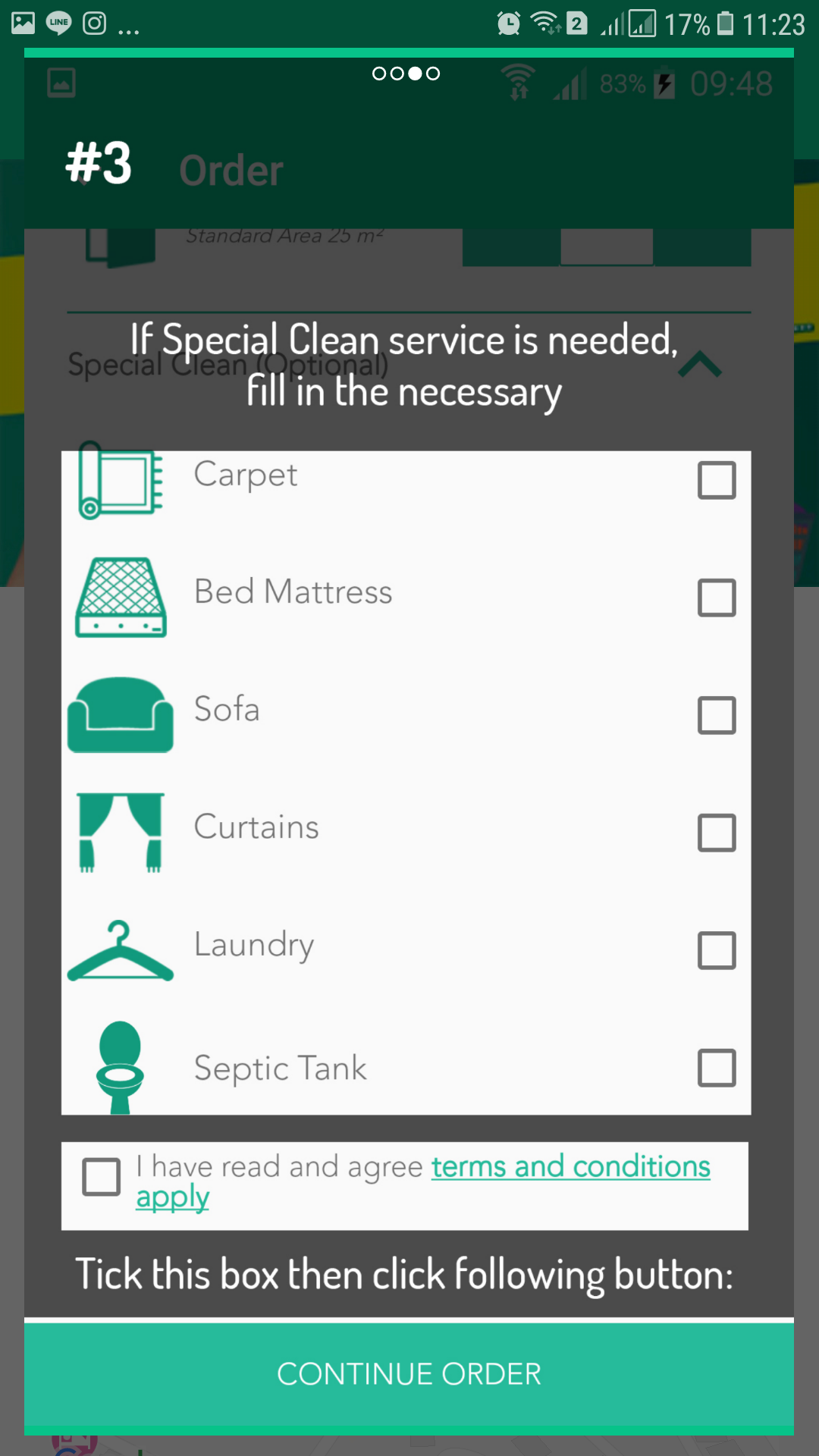Select the Bed Mattress checkbox
819x1456 pixels.
[x=717, y=598]
